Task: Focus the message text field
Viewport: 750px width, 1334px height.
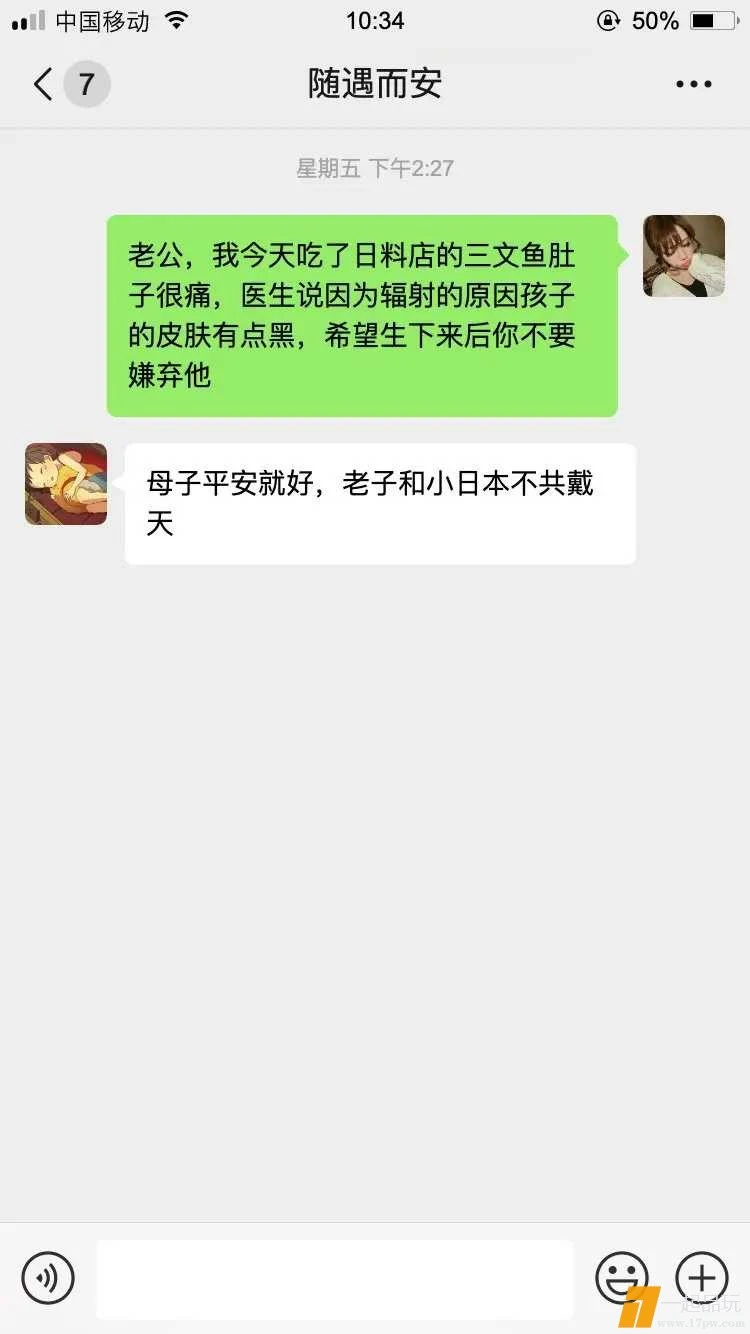Action: pos(335,1279)
